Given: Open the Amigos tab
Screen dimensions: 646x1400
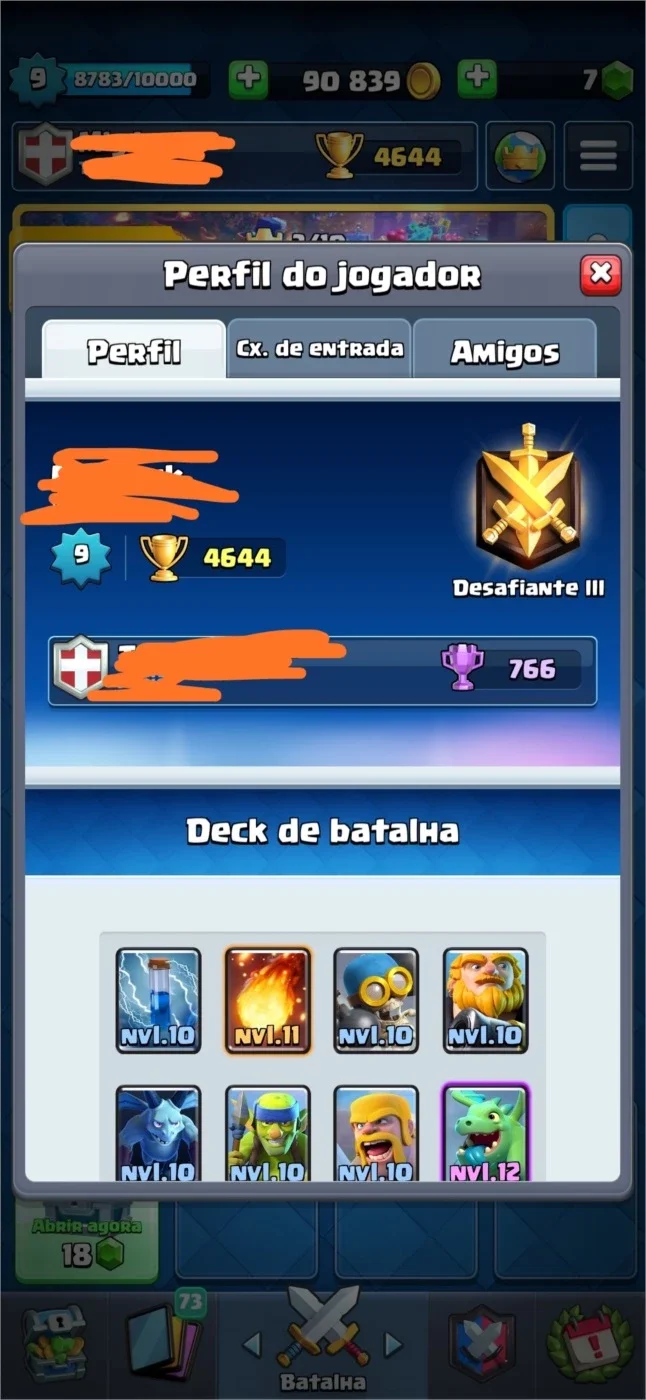Looking at the screenshot, I should [505, 350].
